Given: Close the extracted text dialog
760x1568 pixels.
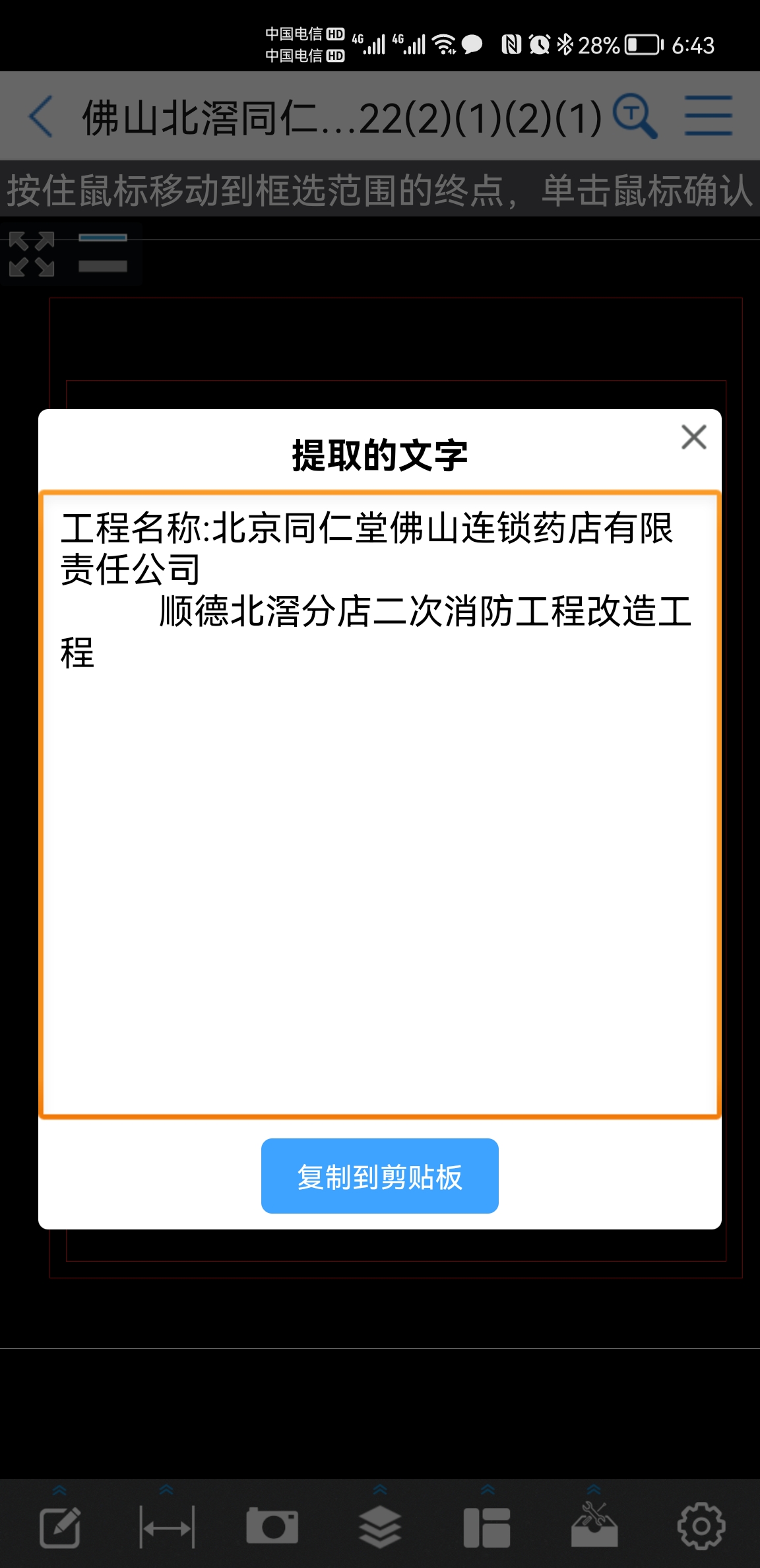Looking at the screenshot, I should pyautogui.click(x=693, y=437).
